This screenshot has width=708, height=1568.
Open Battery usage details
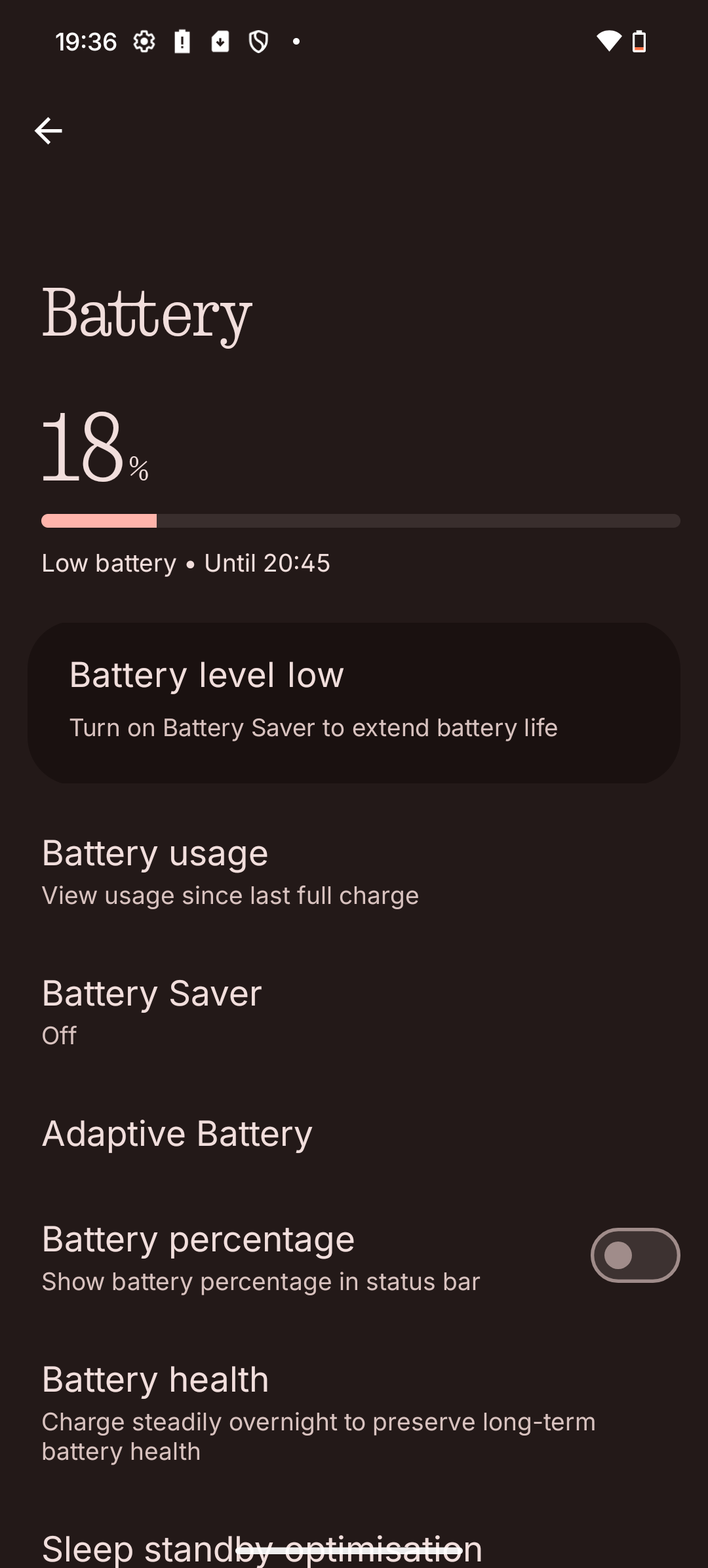click(x=354, y=872)
